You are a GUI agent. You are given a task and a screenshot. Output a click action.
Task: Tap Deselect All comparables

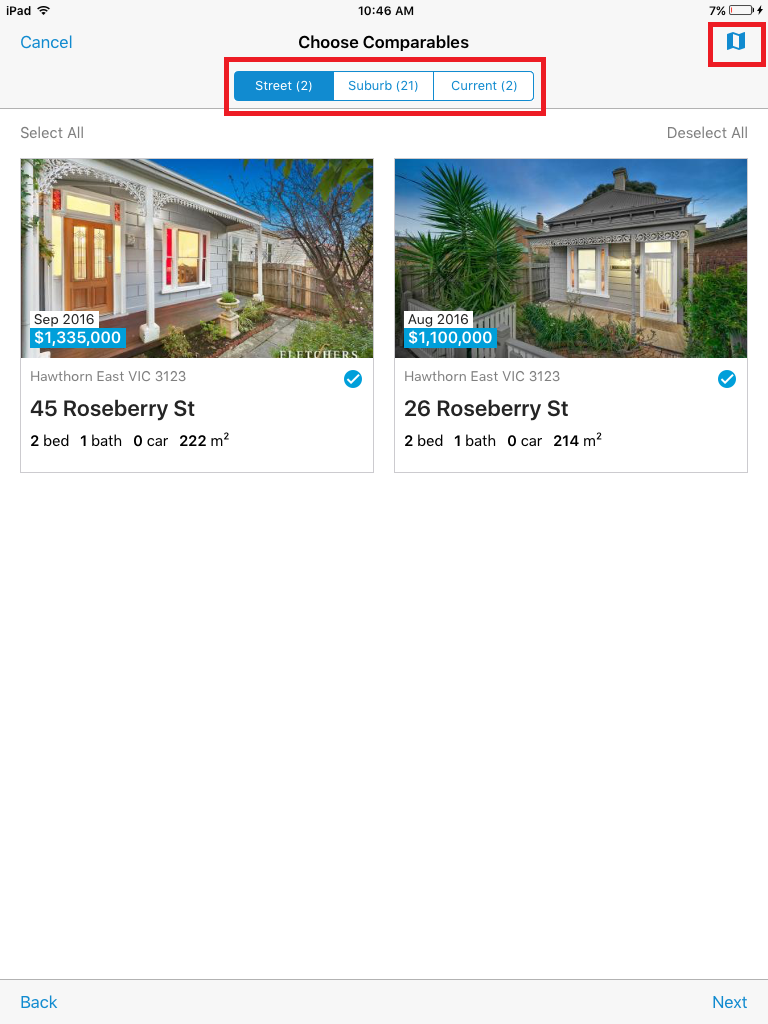tap(707, 133)
